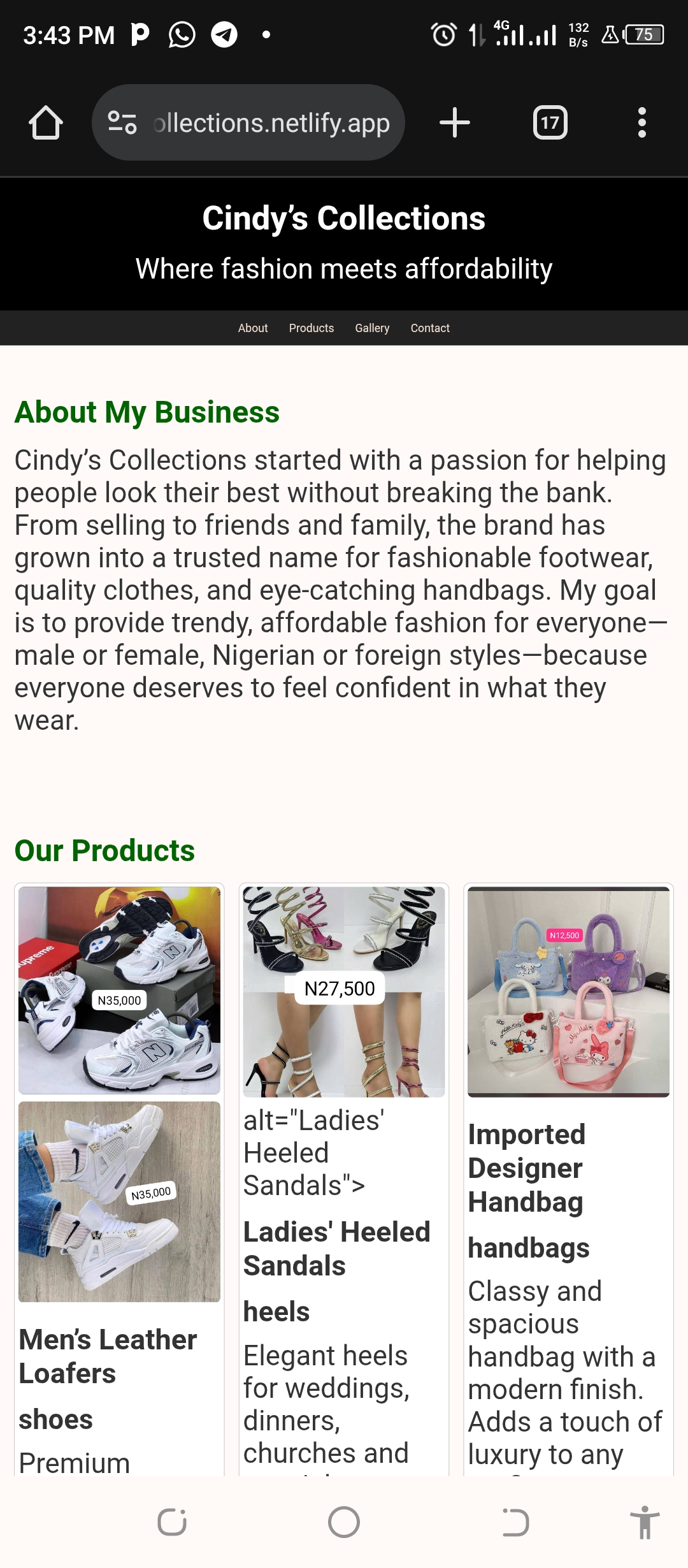This screenshot has height=1568, width=688.
Task: Open the accessibility shortcut button
Action: (x=645, y=1522)
